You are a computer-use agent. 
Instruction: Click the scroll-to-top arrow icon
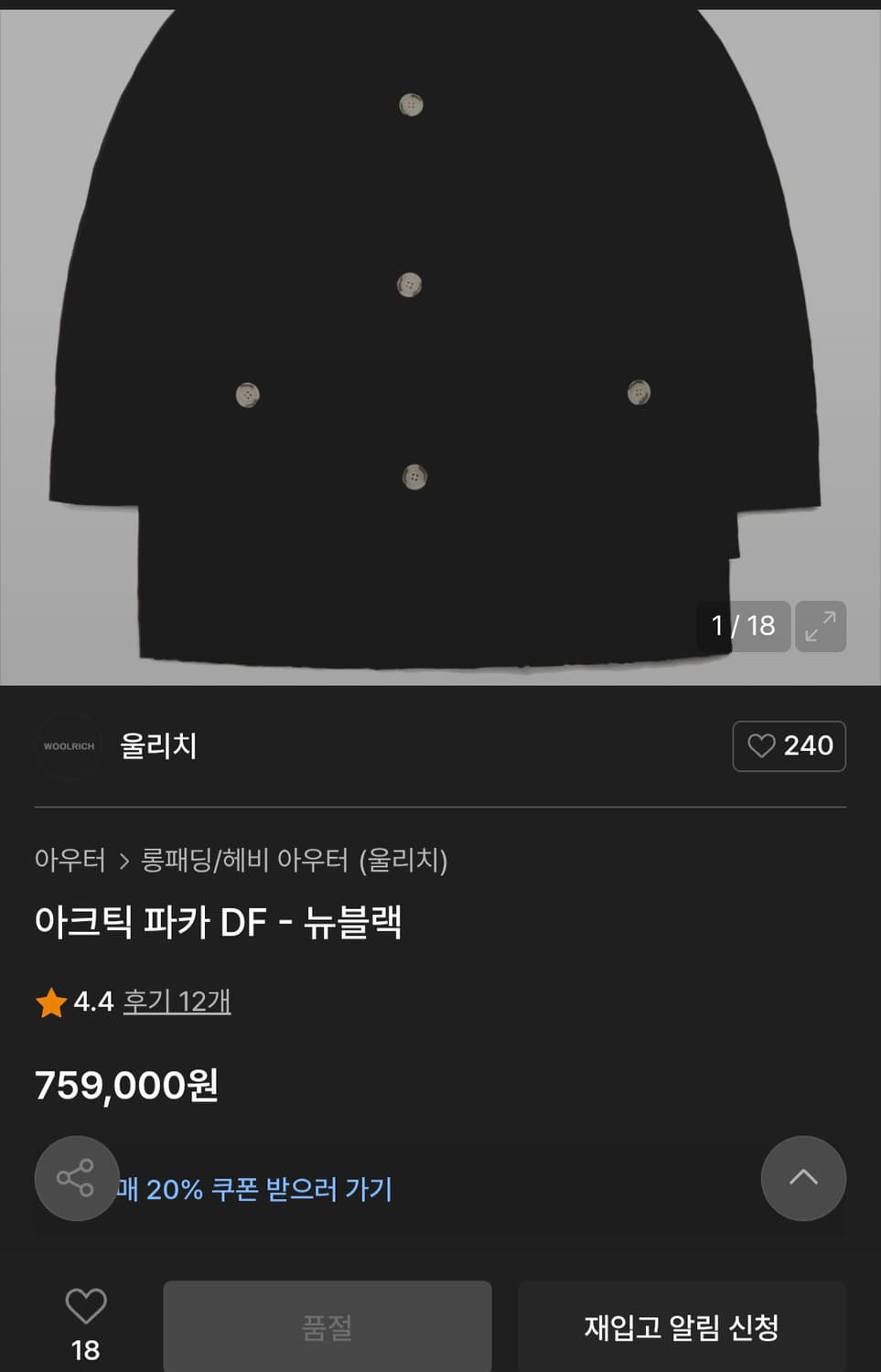point(803,1179)
